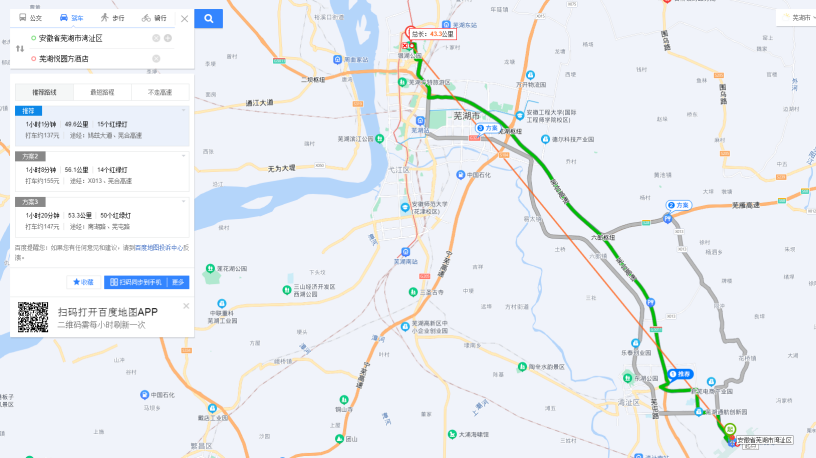
Task: Swap start and destination points
Action: (x=20, y=48)
